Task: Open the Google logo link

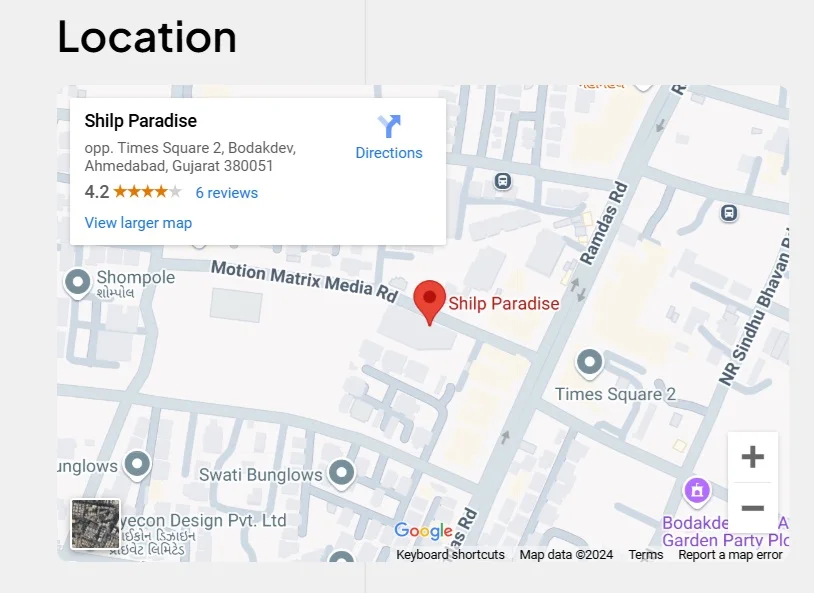Action: coord(423,531)
